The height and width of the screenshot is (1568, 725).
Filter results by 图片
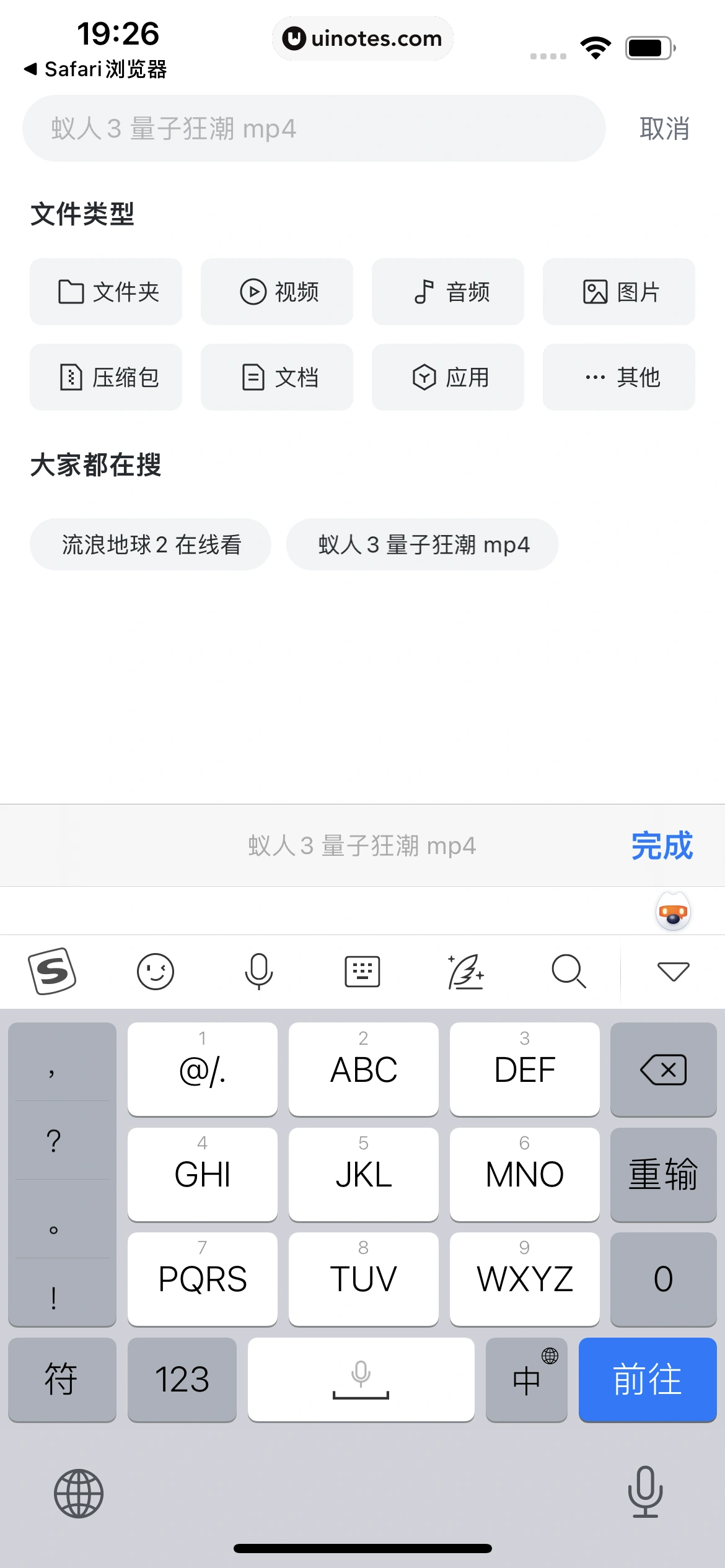tap(619, 292)
